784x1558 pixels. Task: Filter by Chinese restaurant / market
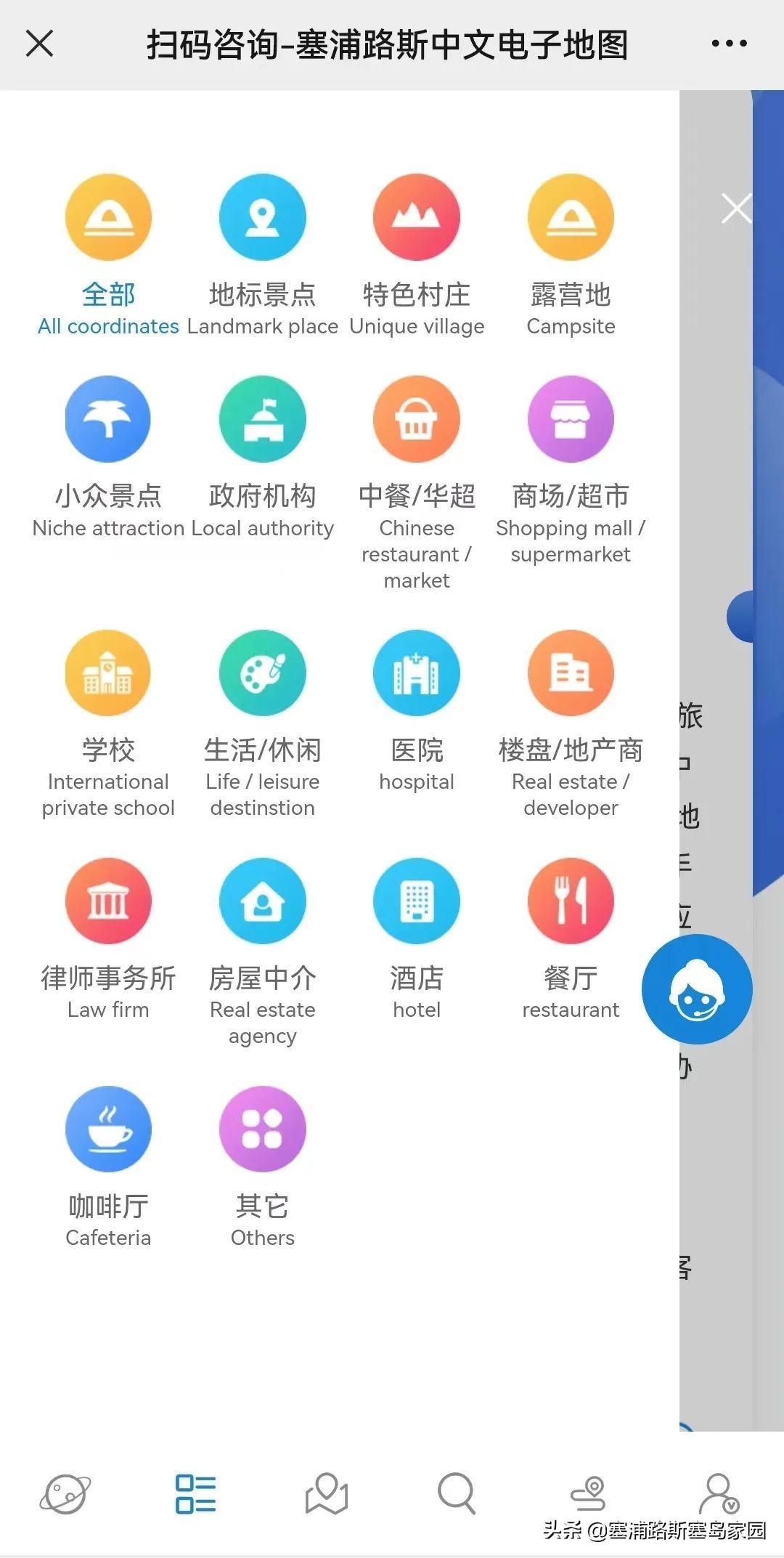click(x=417, y=420)
